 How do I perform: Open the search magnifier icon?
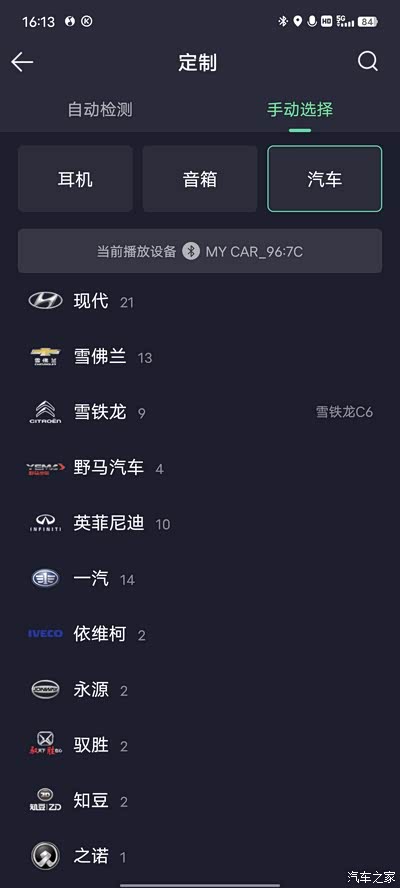coord(368,61)
